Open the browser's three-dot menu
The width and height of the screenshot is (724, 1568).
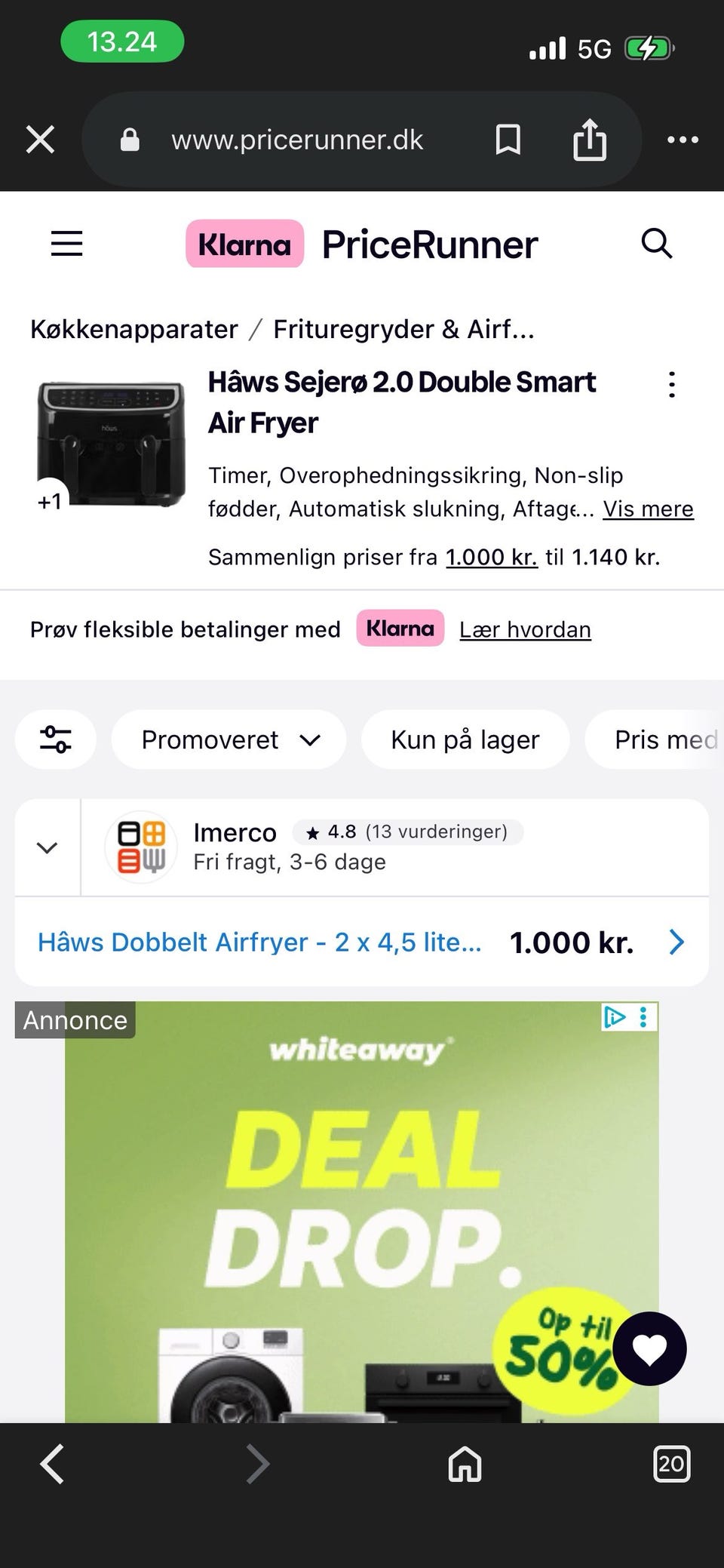pyautogui.click(x=683, y=140)
